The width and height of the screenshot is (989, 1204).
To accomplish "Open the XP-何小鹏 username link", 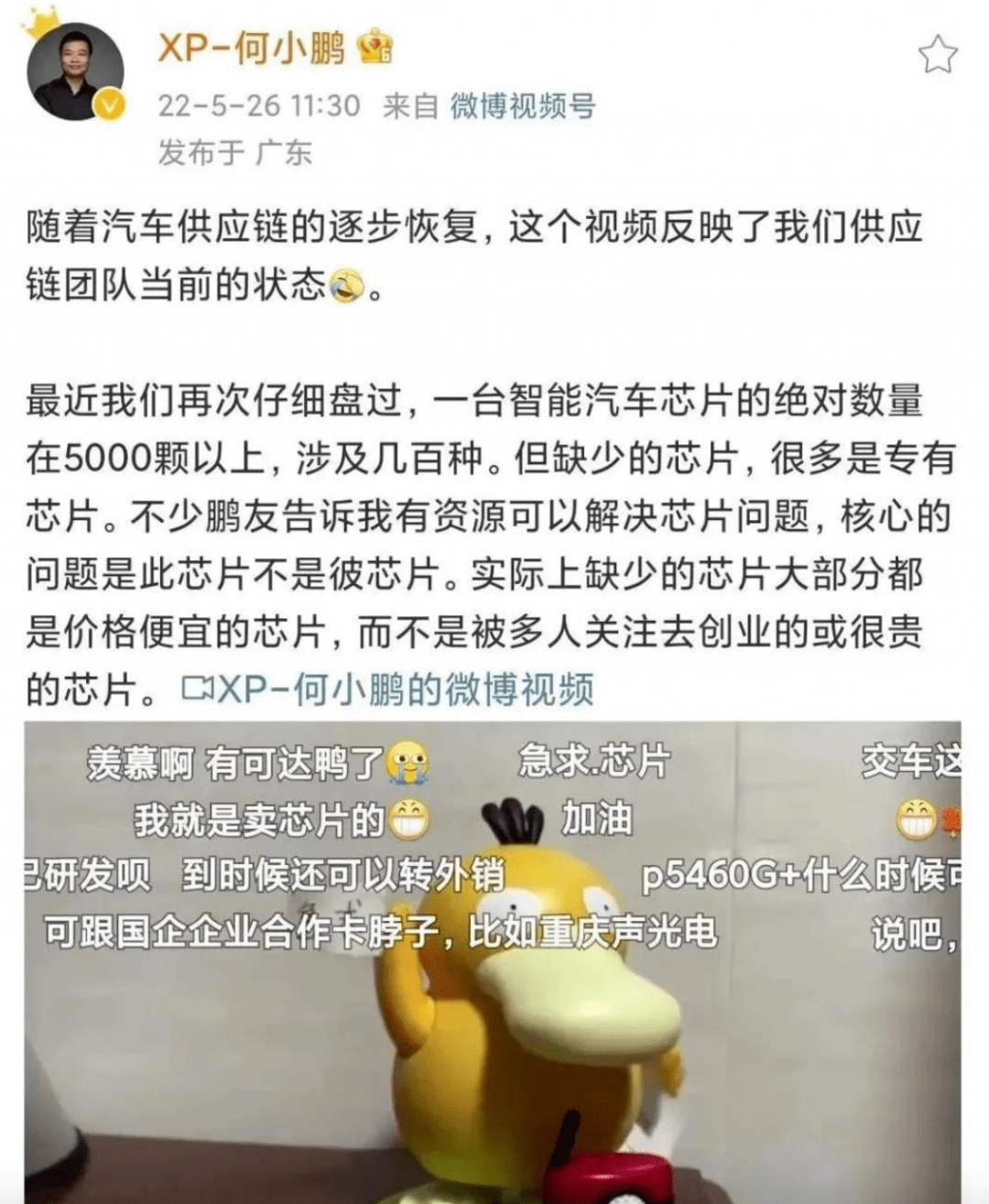I will tap(251, 47).
